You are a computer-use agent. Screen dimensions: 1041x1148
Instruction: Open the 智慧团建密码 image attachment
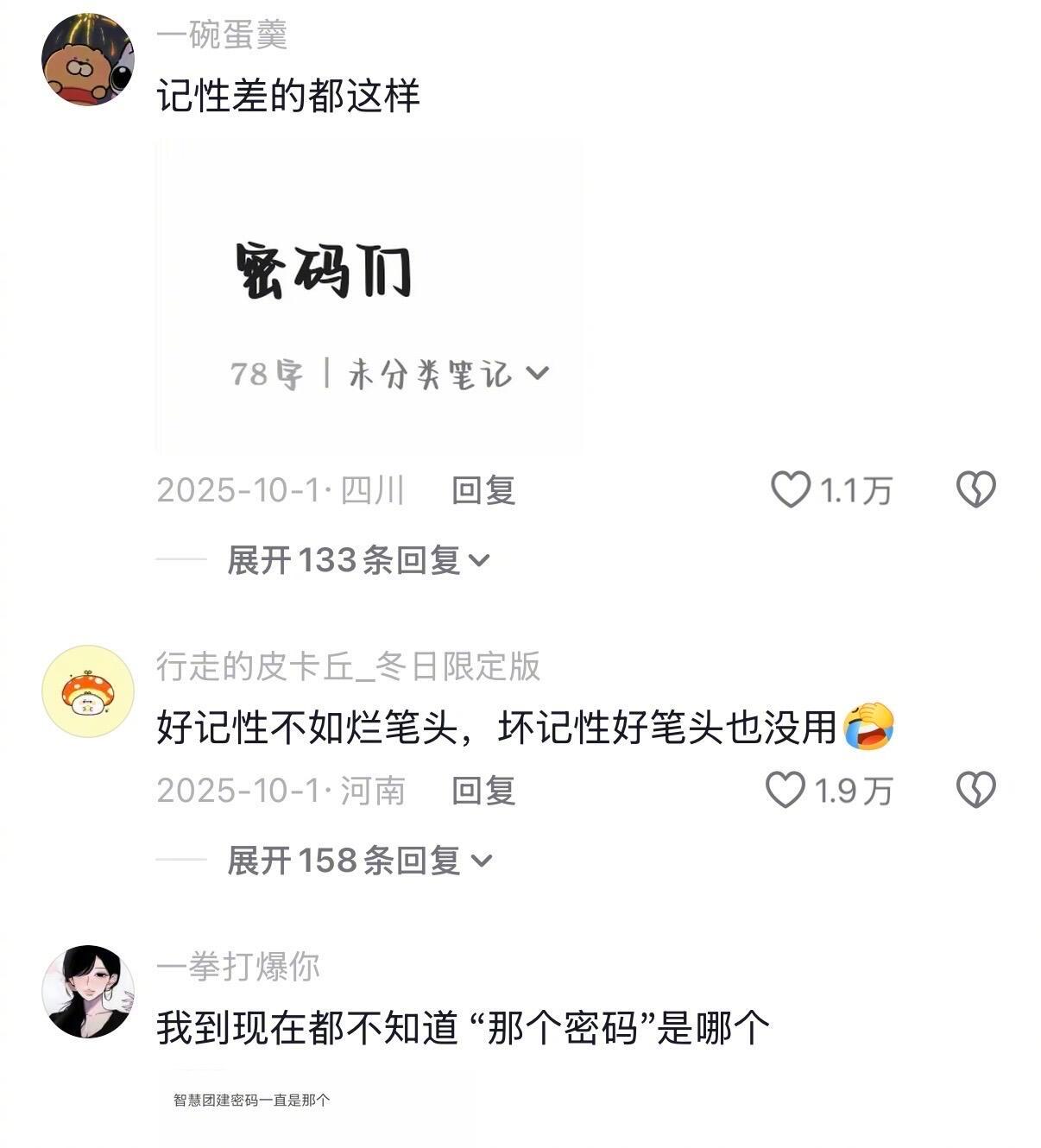(311, 1113)
